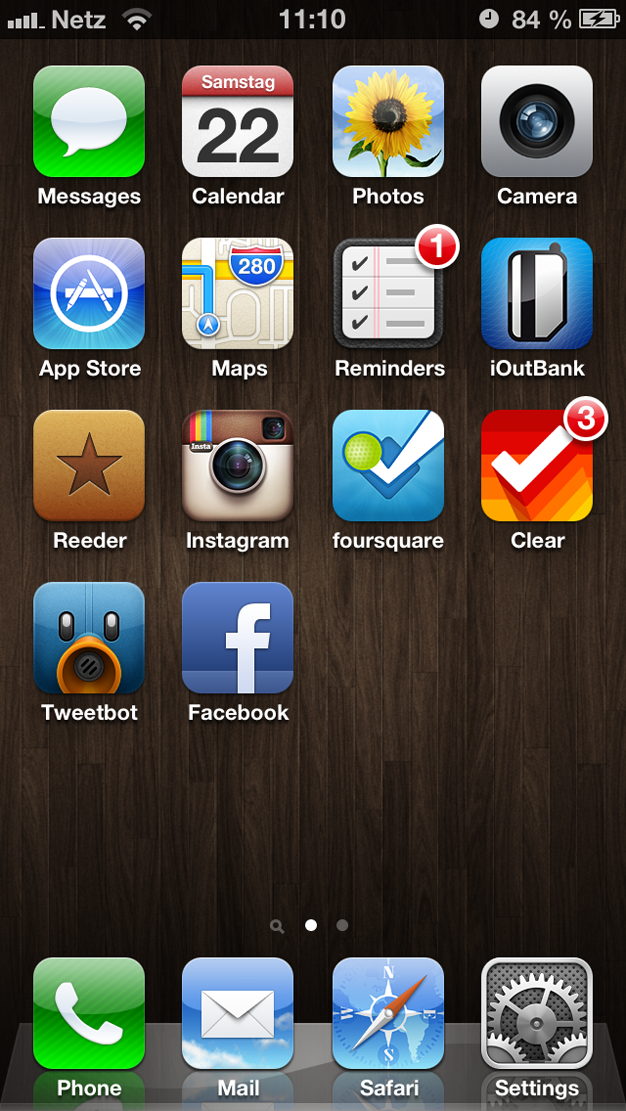Screen dimensions: 626x1111
Task: Launch Tweetbot
Action: pos(89,638)
